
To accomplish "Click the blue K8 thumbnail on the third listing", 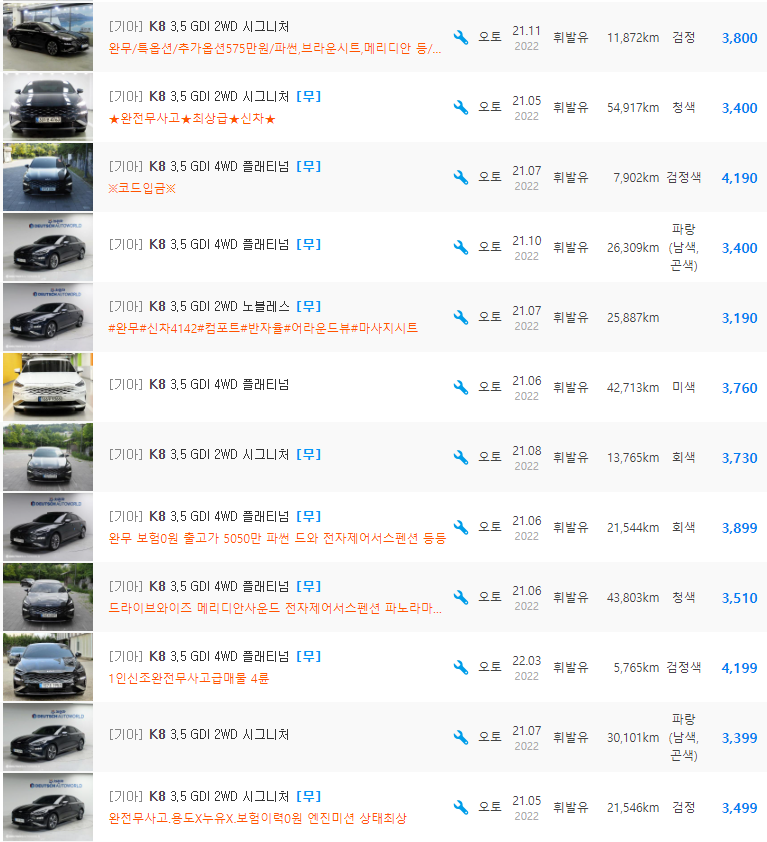I will (48, 177).
